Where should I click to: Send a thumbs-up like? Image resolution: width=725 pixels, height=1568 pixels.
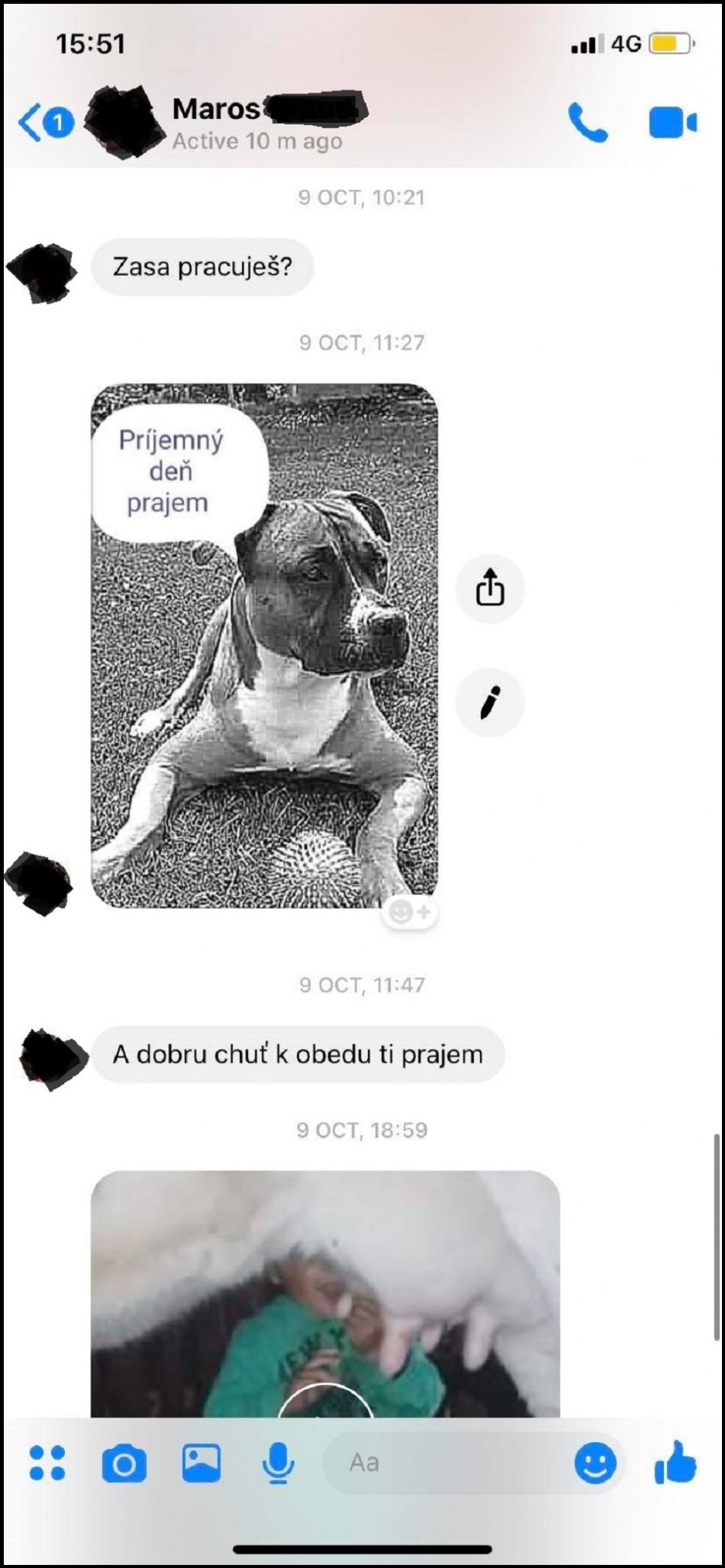point(675,1463)
